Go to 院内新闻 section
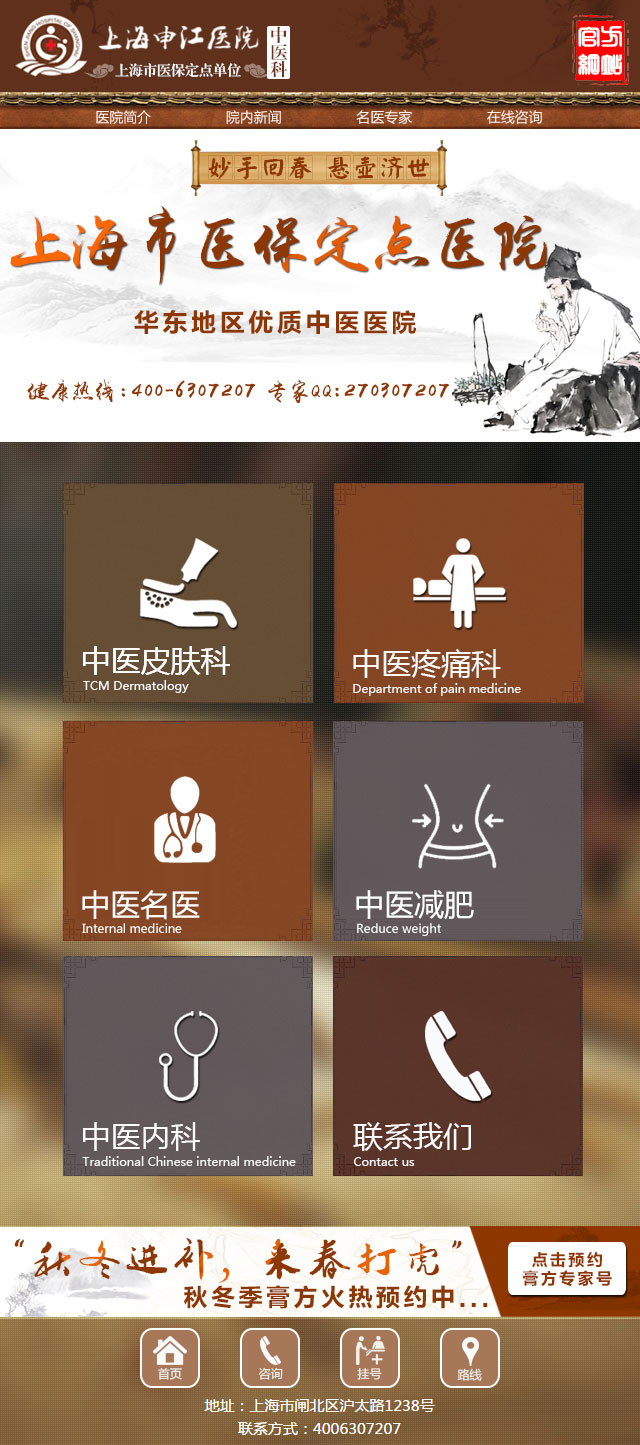 (x=253, y=117)
